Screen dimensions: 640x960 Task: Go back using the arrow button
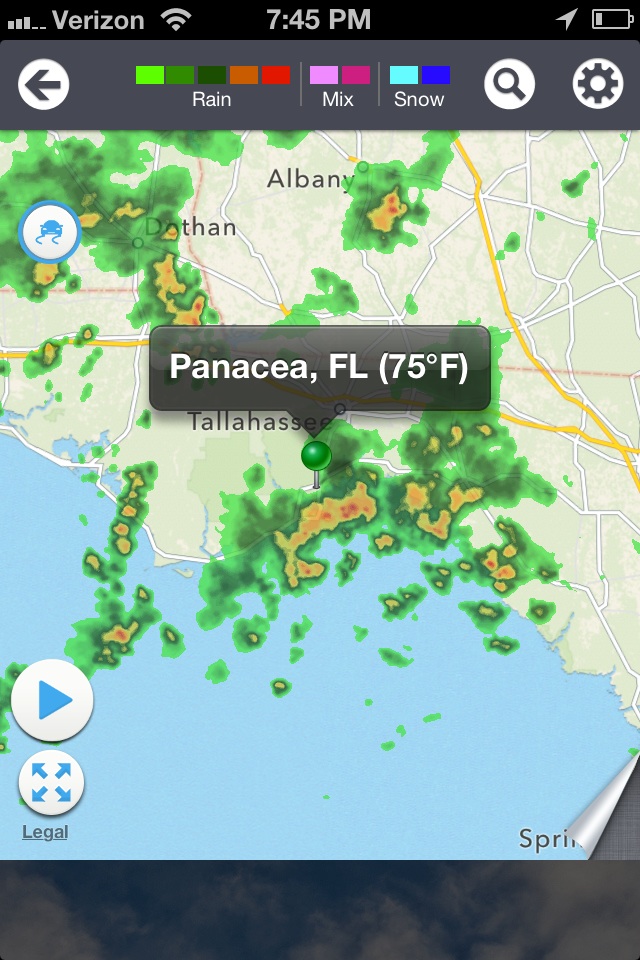pos(43,85)
